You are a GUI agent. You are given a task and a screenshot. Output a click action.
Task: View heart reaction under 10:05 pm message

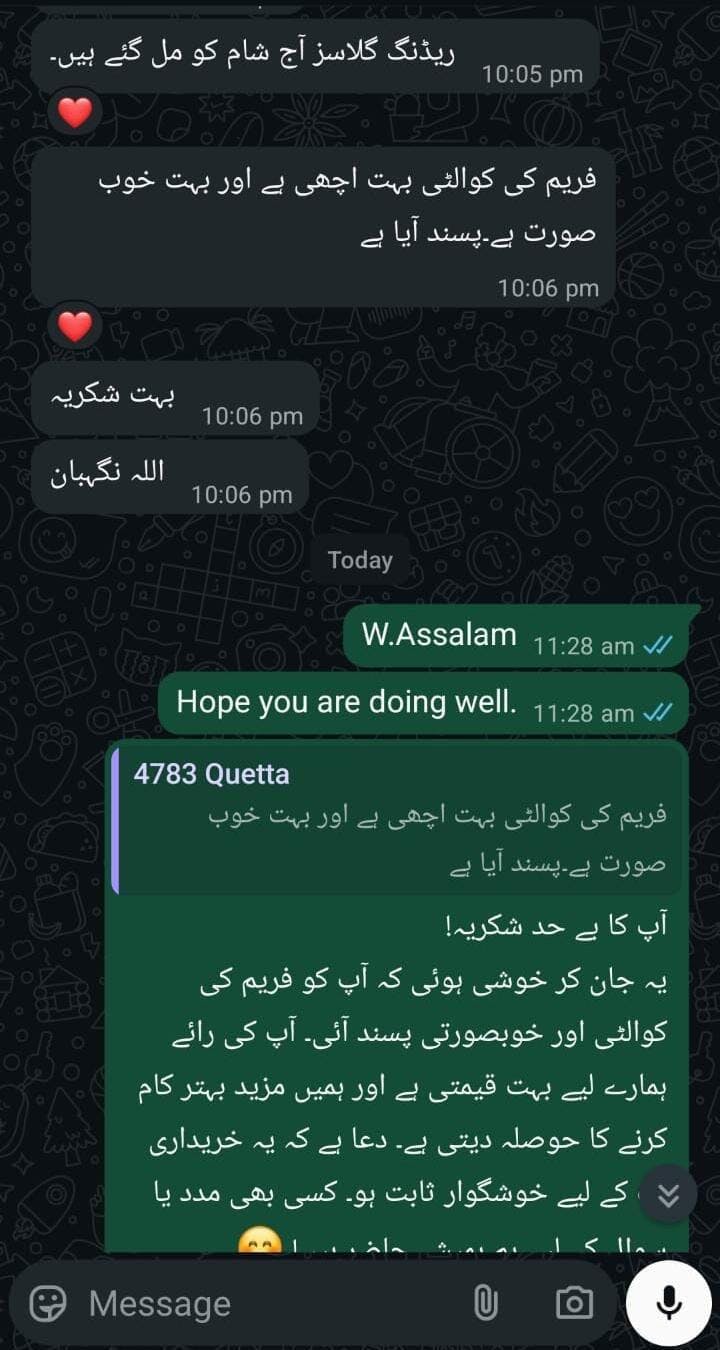click(x=74, y=113)
